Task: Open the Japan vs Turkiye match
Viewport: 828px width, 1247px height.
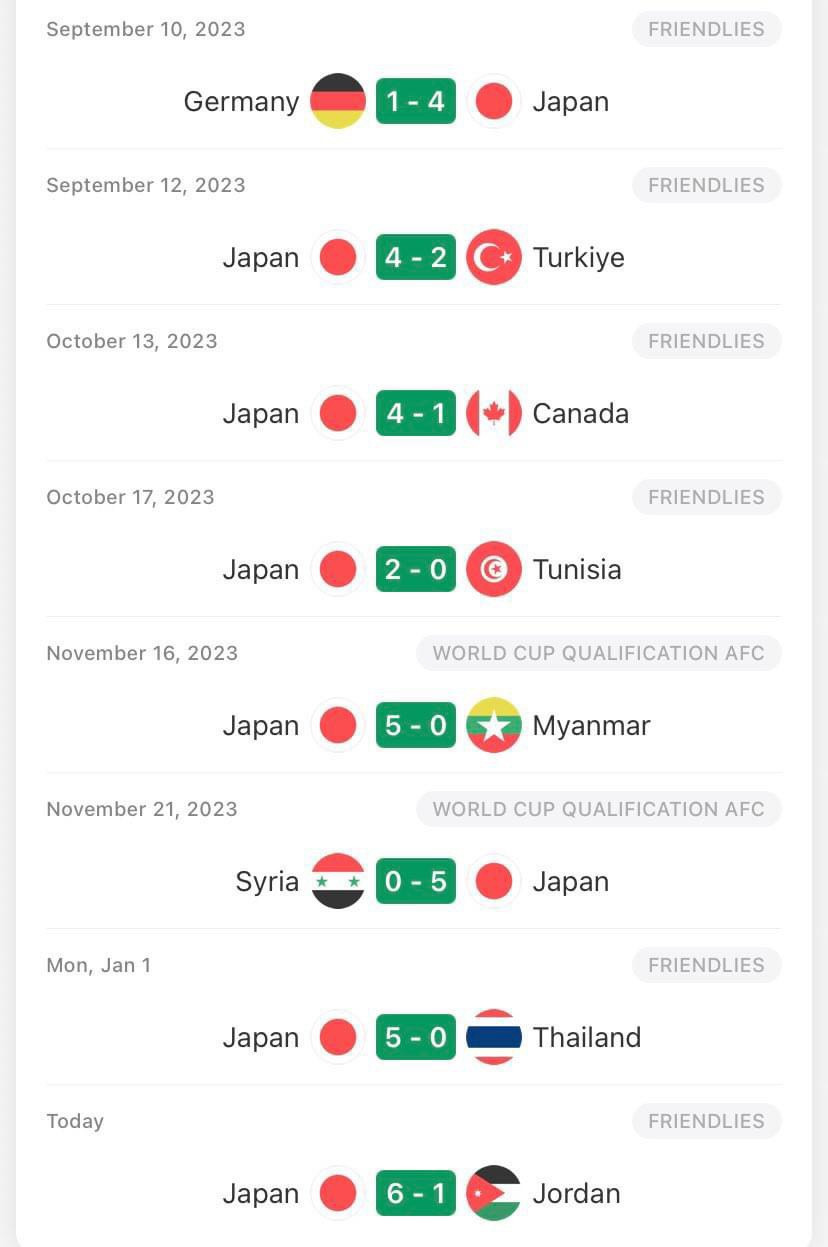Action: (415, 257)
